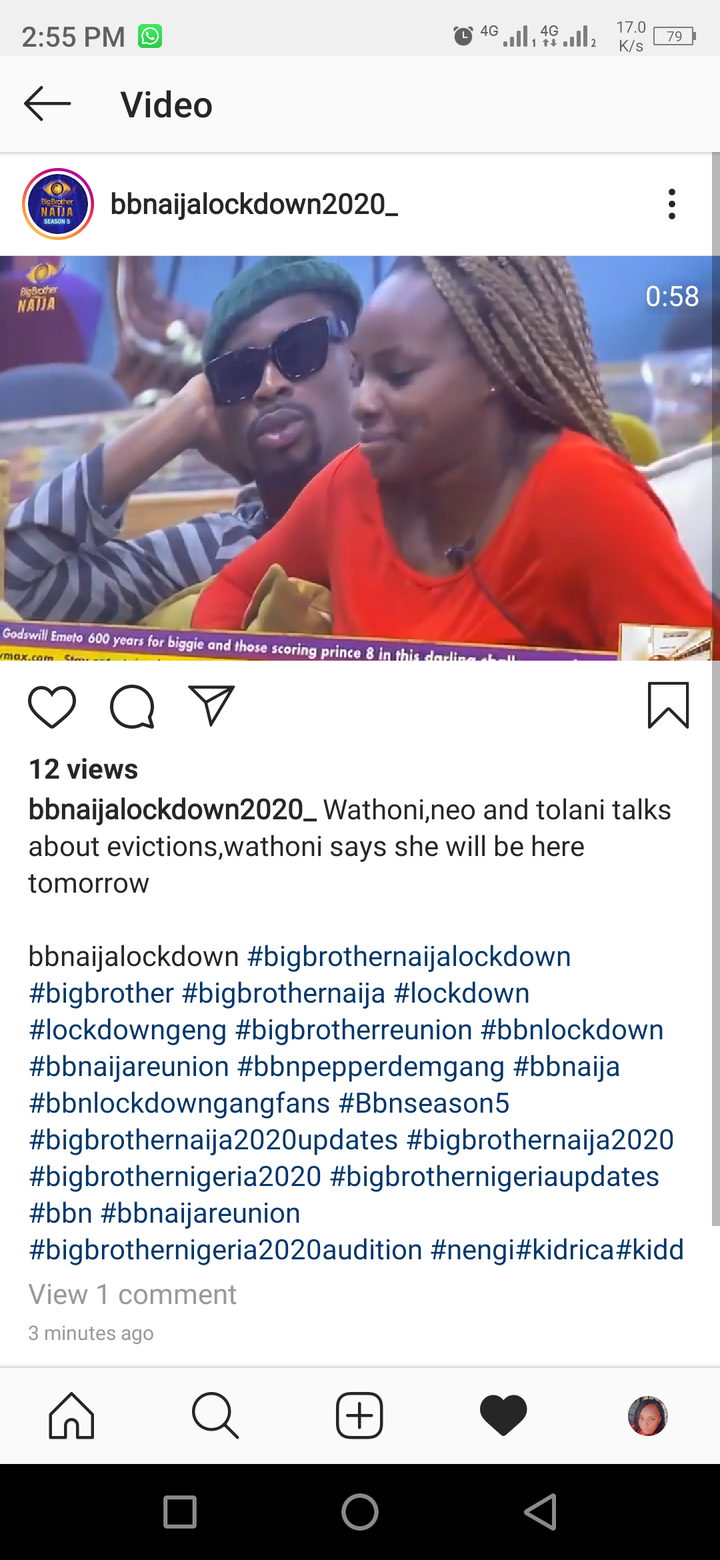
Task: Open the #Bbnseason5 hashtag
Action: click(424, 1103)
